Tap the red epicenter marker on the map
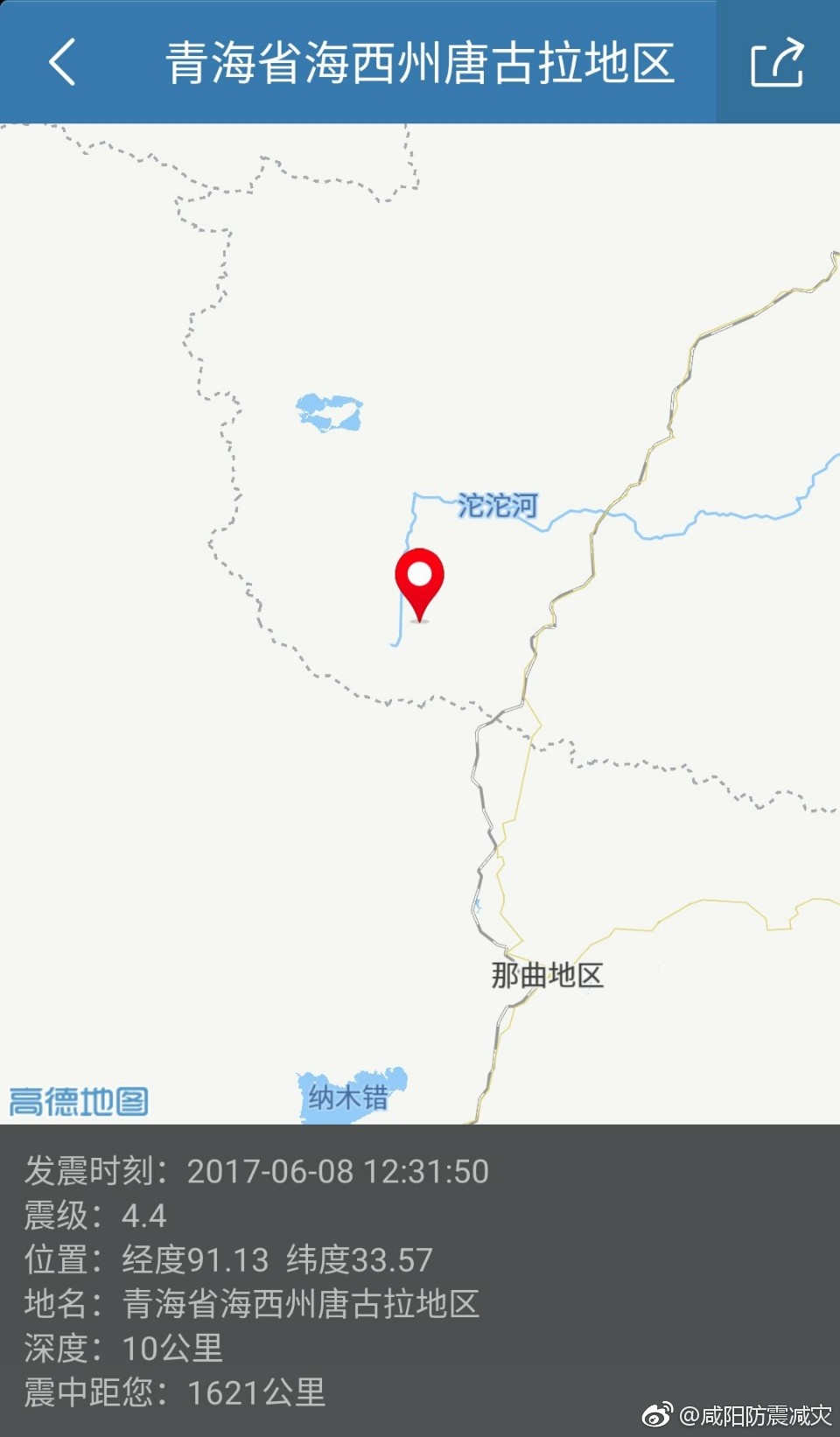This screenshot has width=840, height=1437. (x=420, y=579)
